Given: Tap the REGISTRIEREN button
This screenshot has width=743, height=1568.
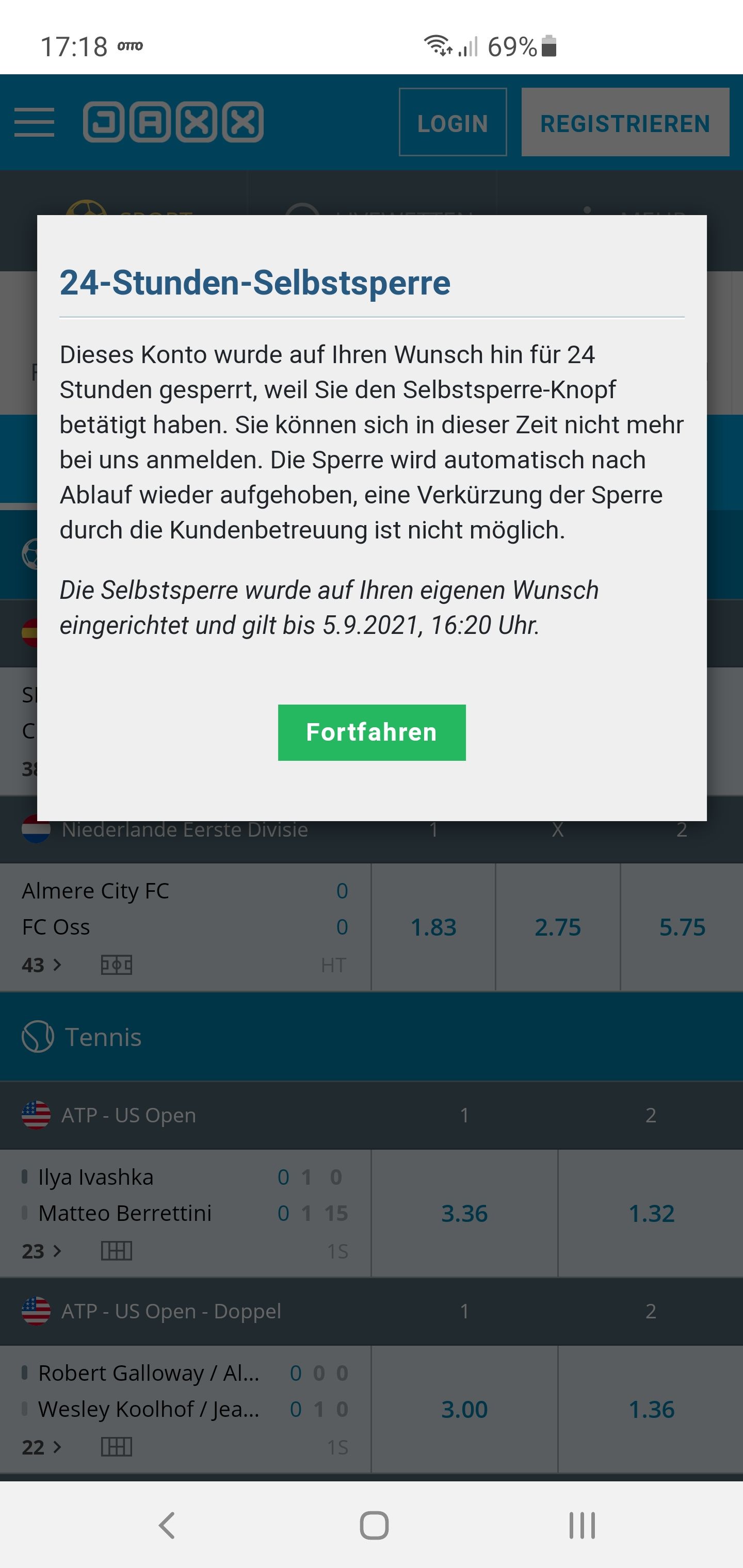Looking at the screenshot, I should [x=625, y=122].
